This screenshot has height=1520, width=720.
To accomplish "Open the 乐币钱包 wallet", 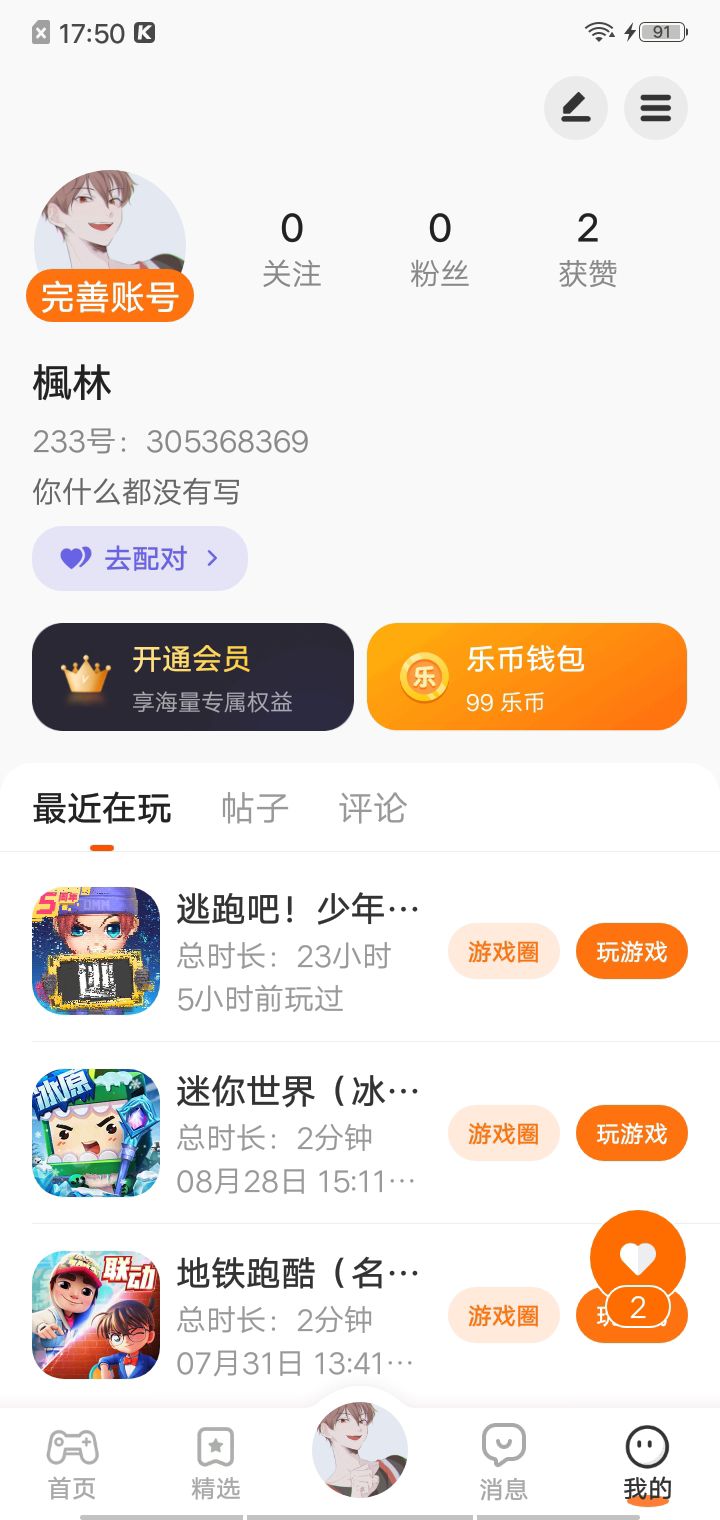I will coord(527,677).
